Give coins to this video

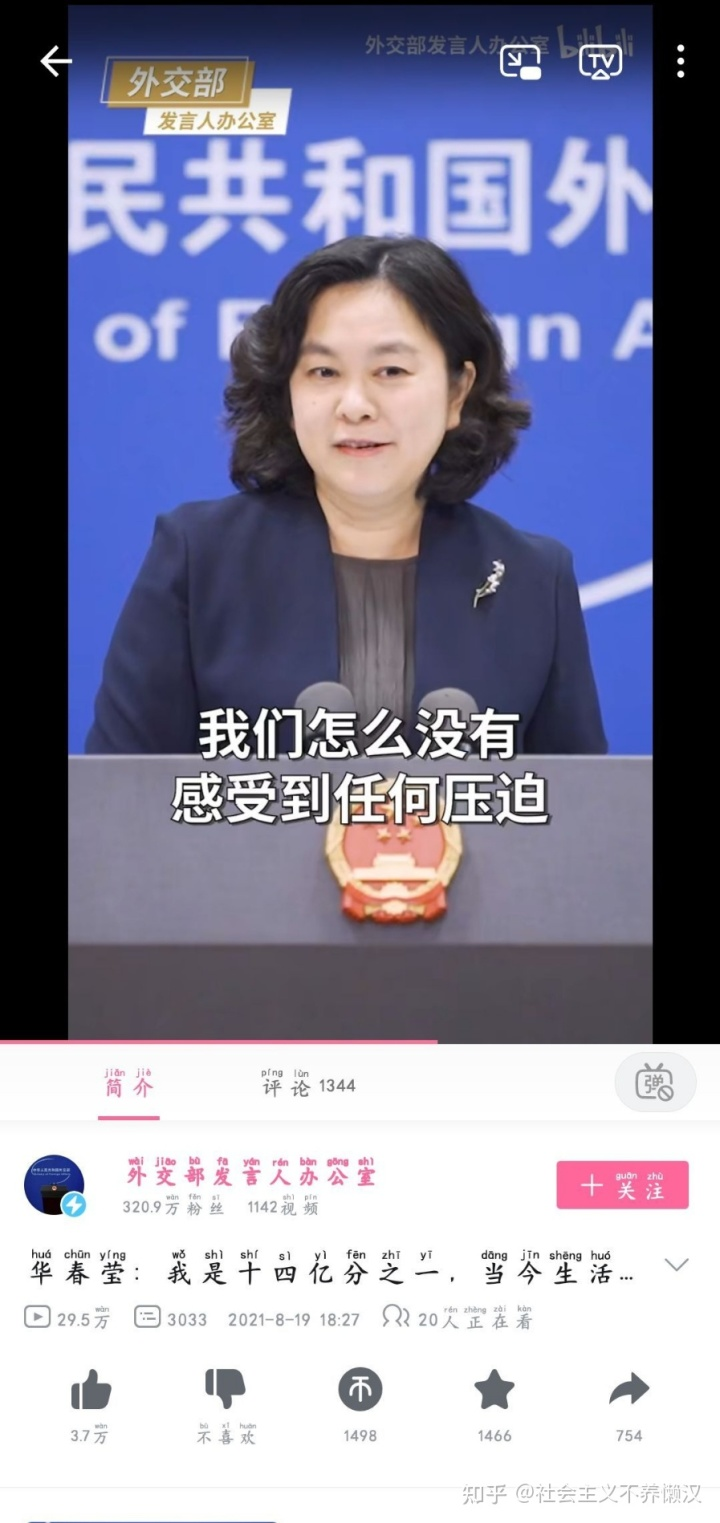coord(360,1390)
